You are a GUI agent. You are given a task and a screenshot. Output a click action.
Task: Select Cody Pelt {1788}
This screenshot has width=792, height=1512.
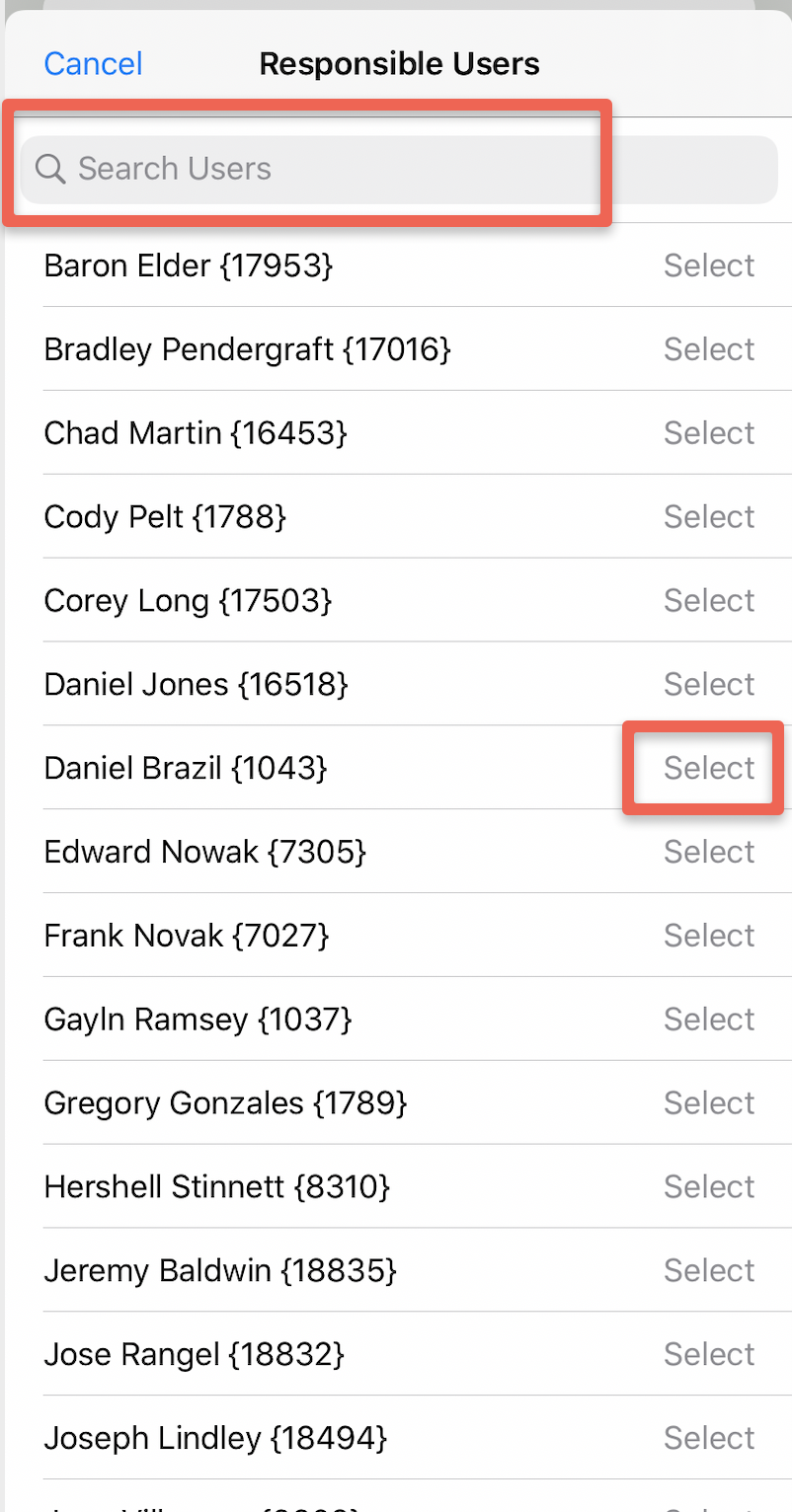click(708, 517)
